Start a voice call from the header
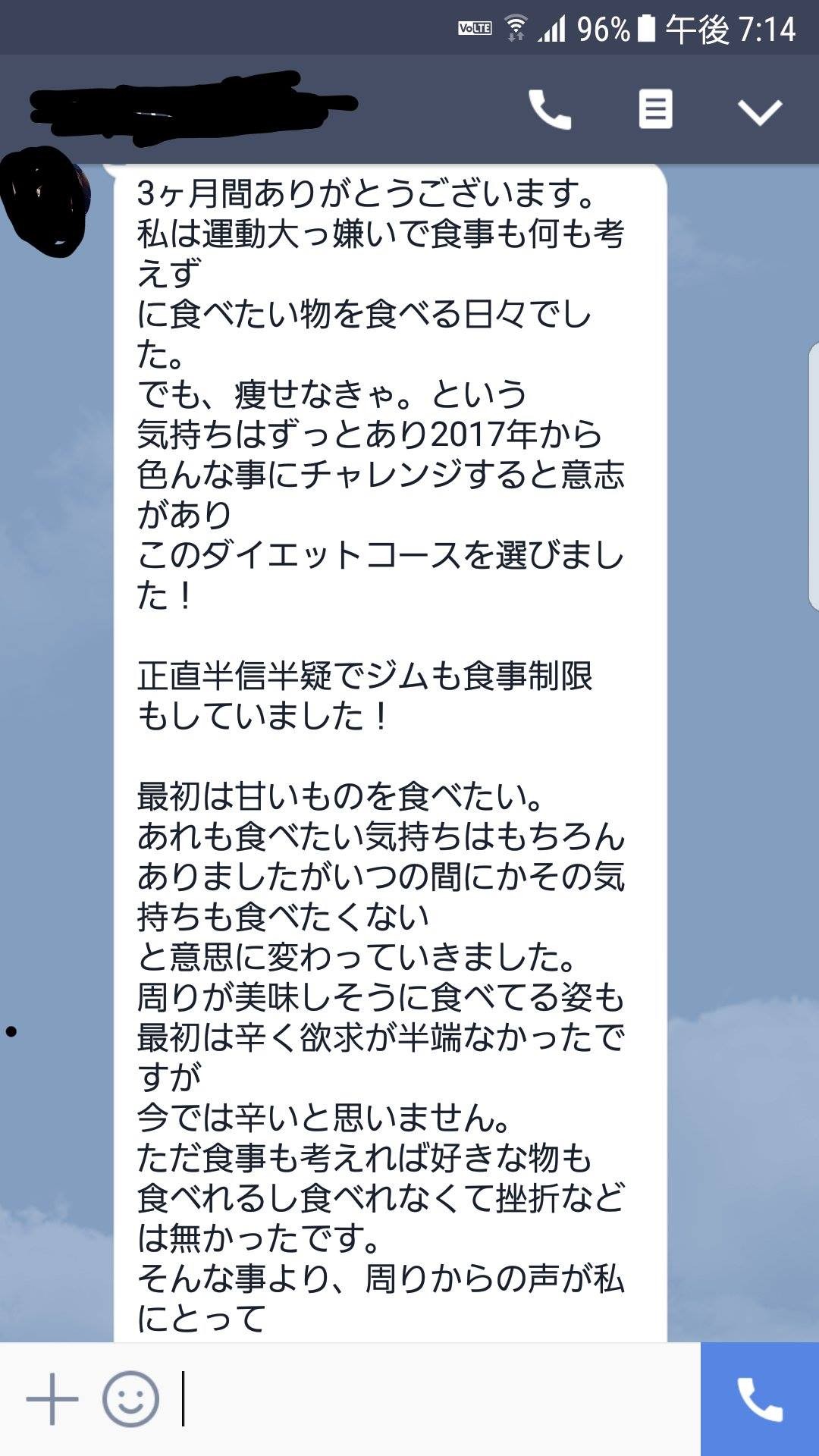Screen dimensions: 819x1456 coord(549,110)
